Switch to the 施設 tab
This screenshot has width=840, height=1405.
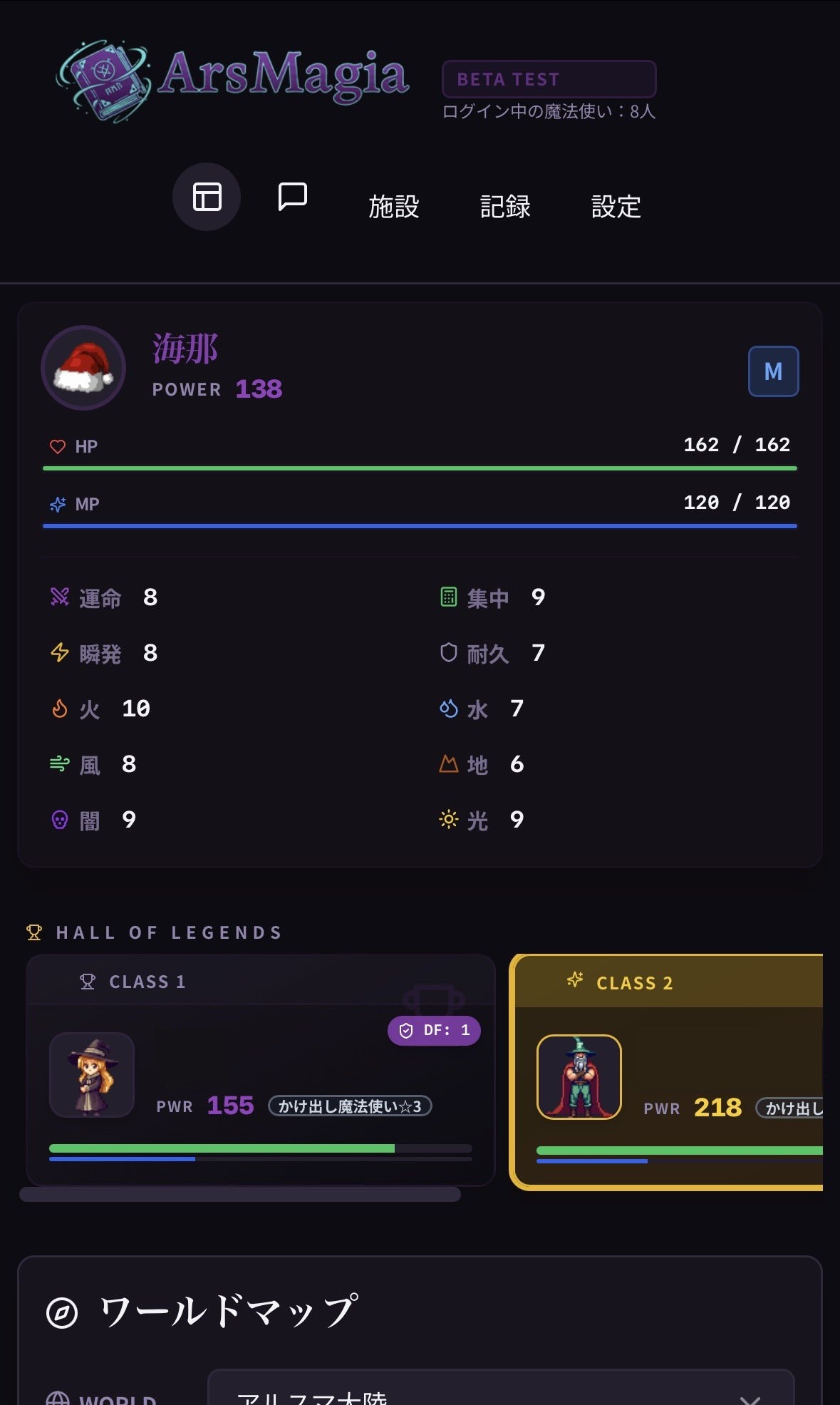393,207
